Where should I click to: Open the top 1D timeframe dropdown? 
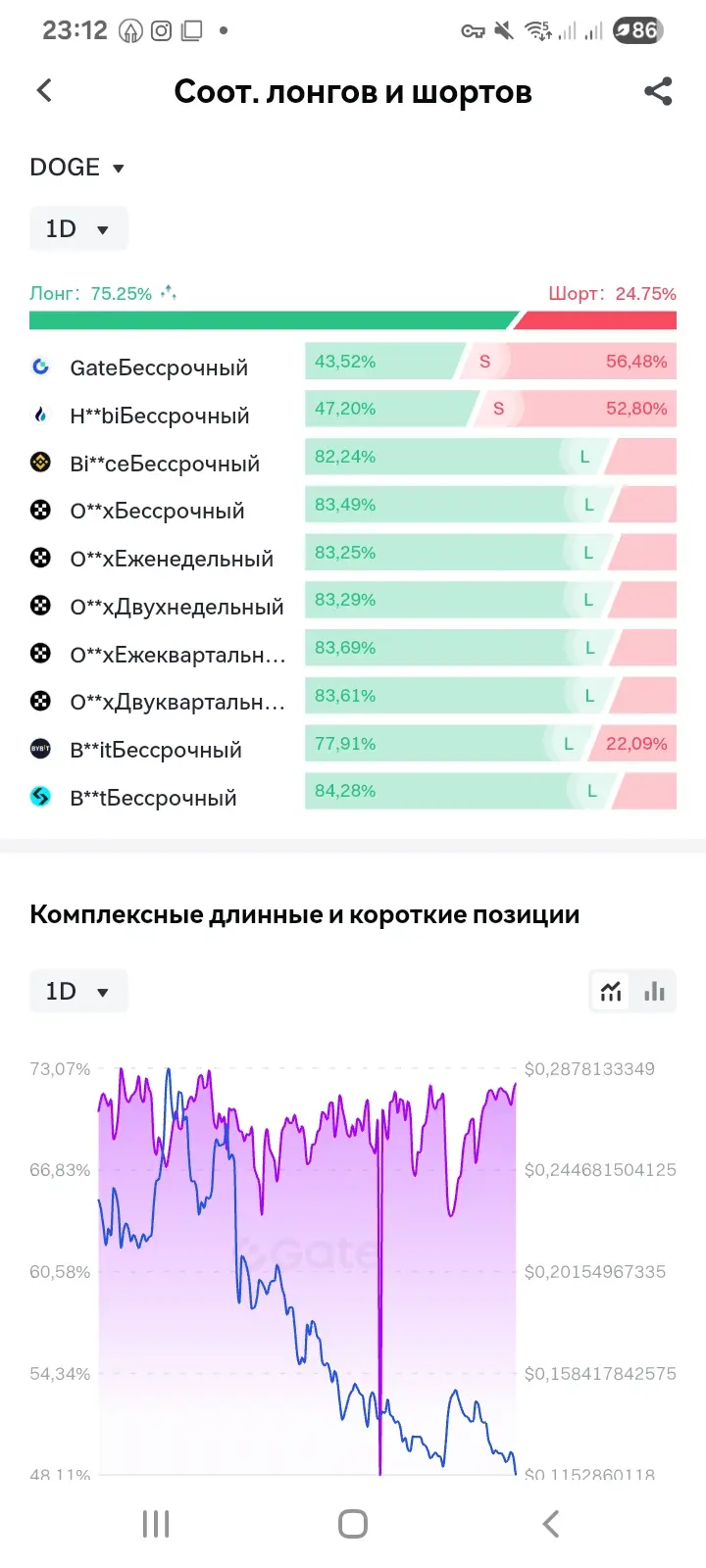coord(78,228)
